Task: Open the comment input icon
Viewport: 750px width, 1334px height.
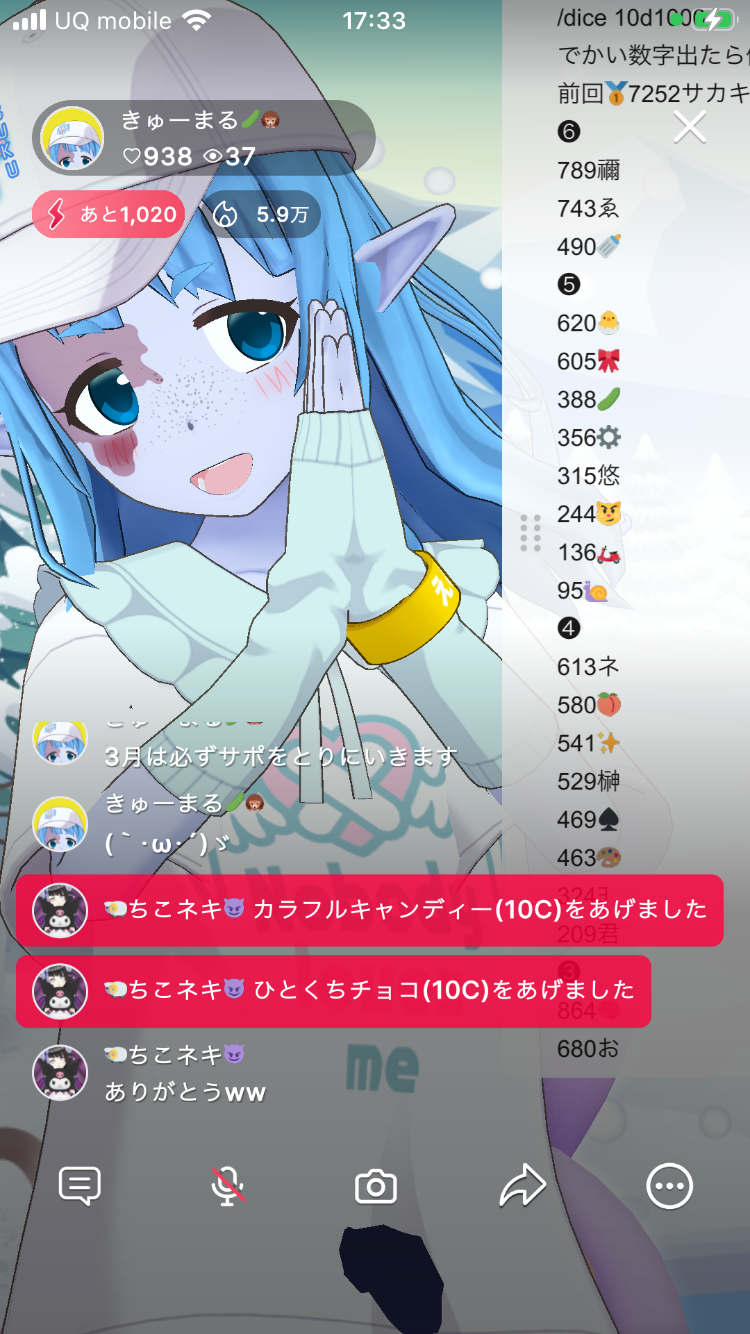Action: [x=80, y=1186]
